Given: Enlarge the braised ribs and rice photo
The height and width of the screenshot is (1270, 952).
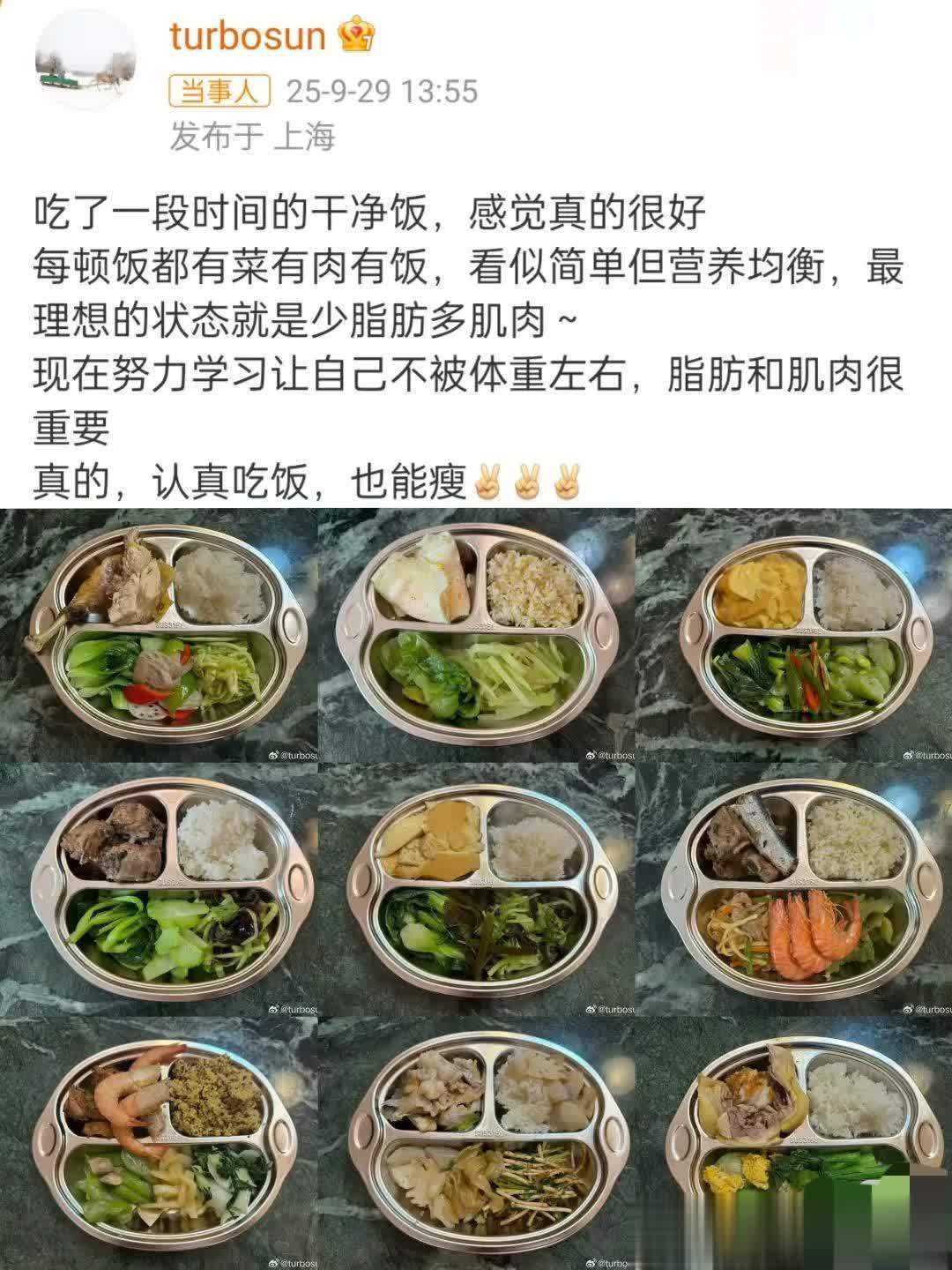Looking at the screenshot, I should [158, 889].
